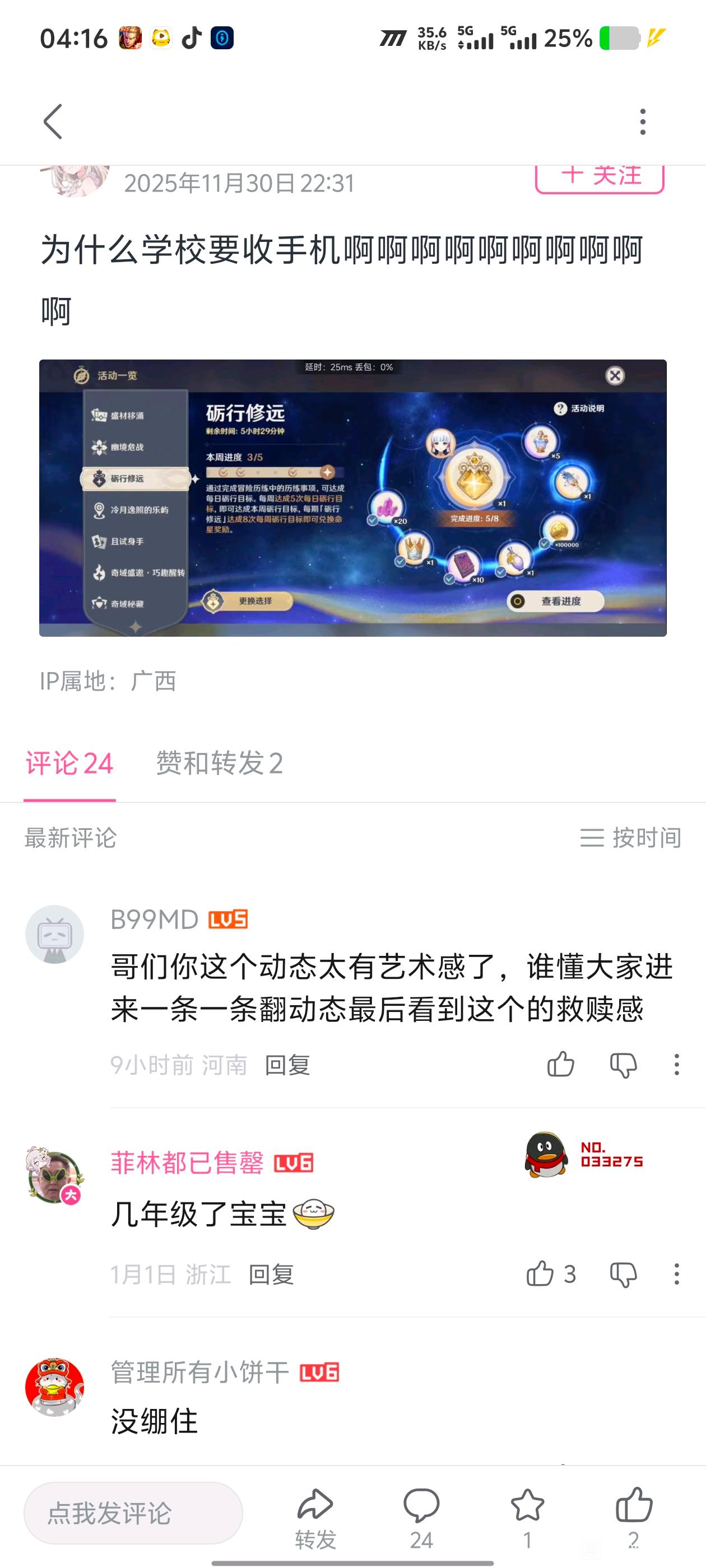The height and width of the screenshot is (1568, 706).
Task: Open B99MD's profile avatar
Action: (x=54, y=934)
